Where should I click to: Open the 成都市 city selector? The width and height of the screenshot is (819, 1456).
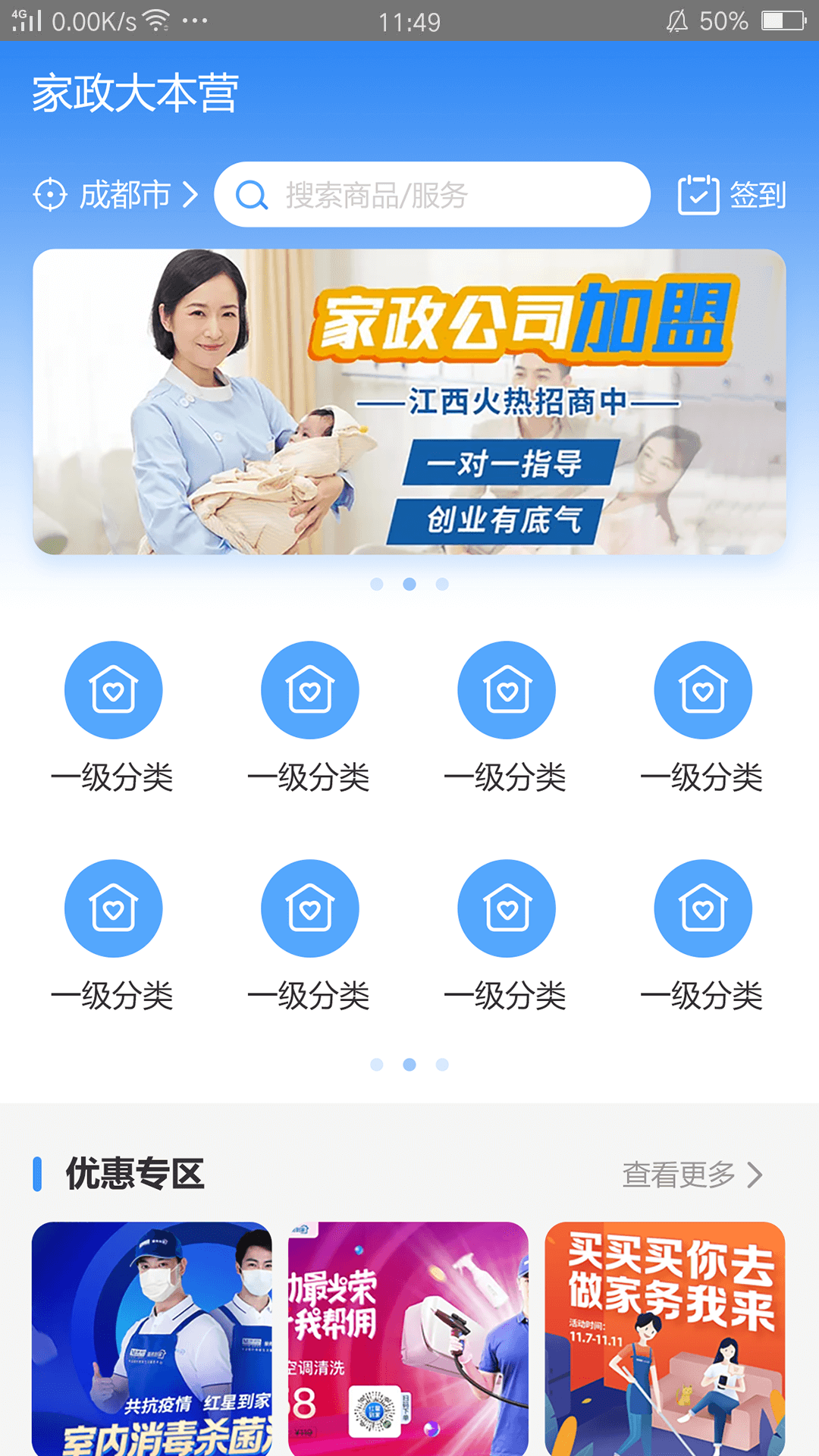117,195
